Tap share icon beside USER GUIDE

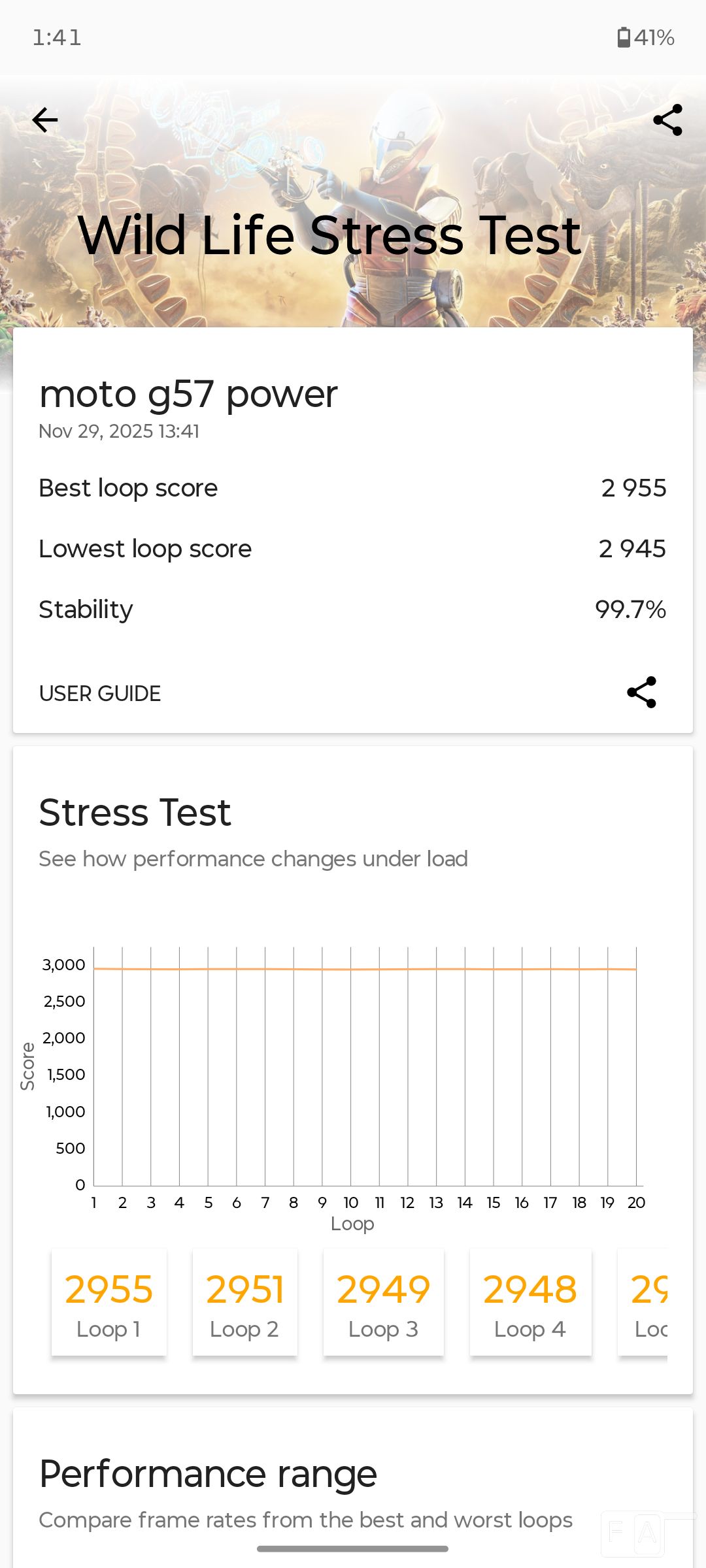click(641, 693)
